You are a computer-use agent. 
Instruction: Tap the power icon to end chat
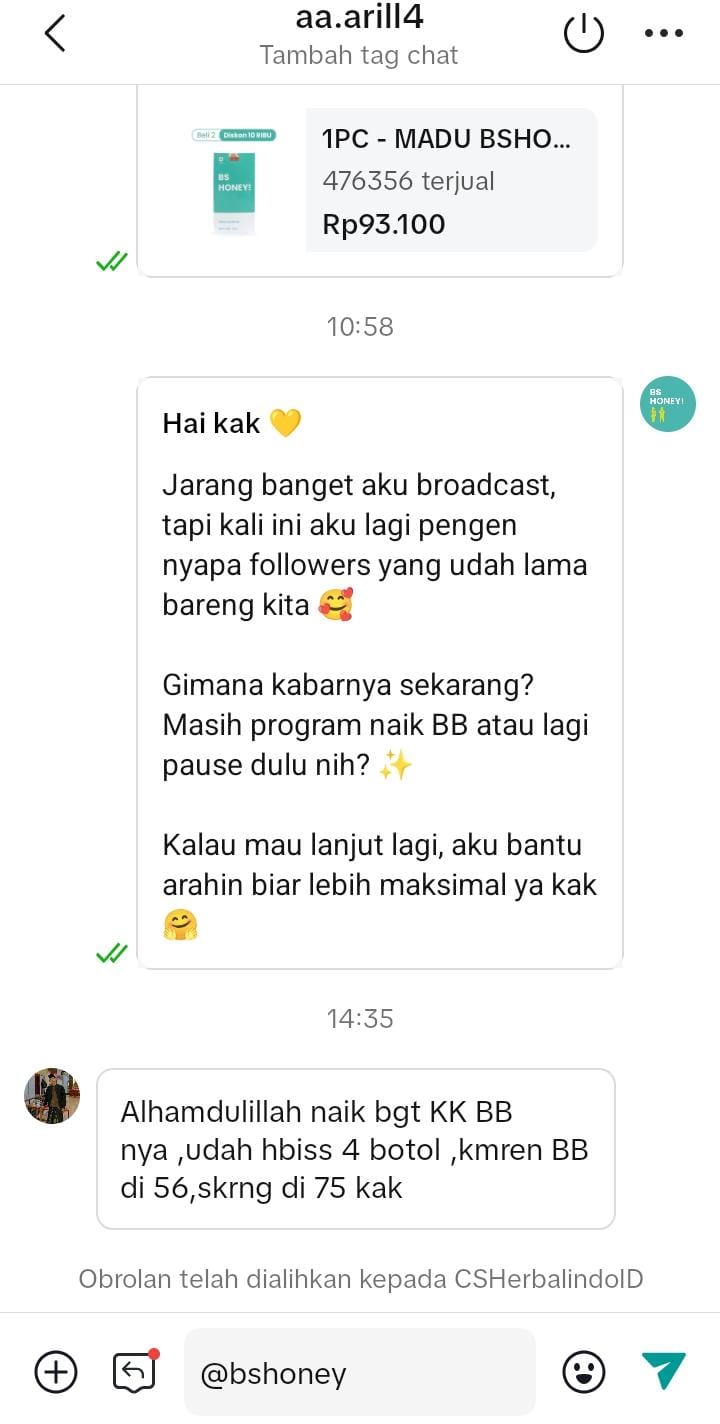(x=584, y=33)
